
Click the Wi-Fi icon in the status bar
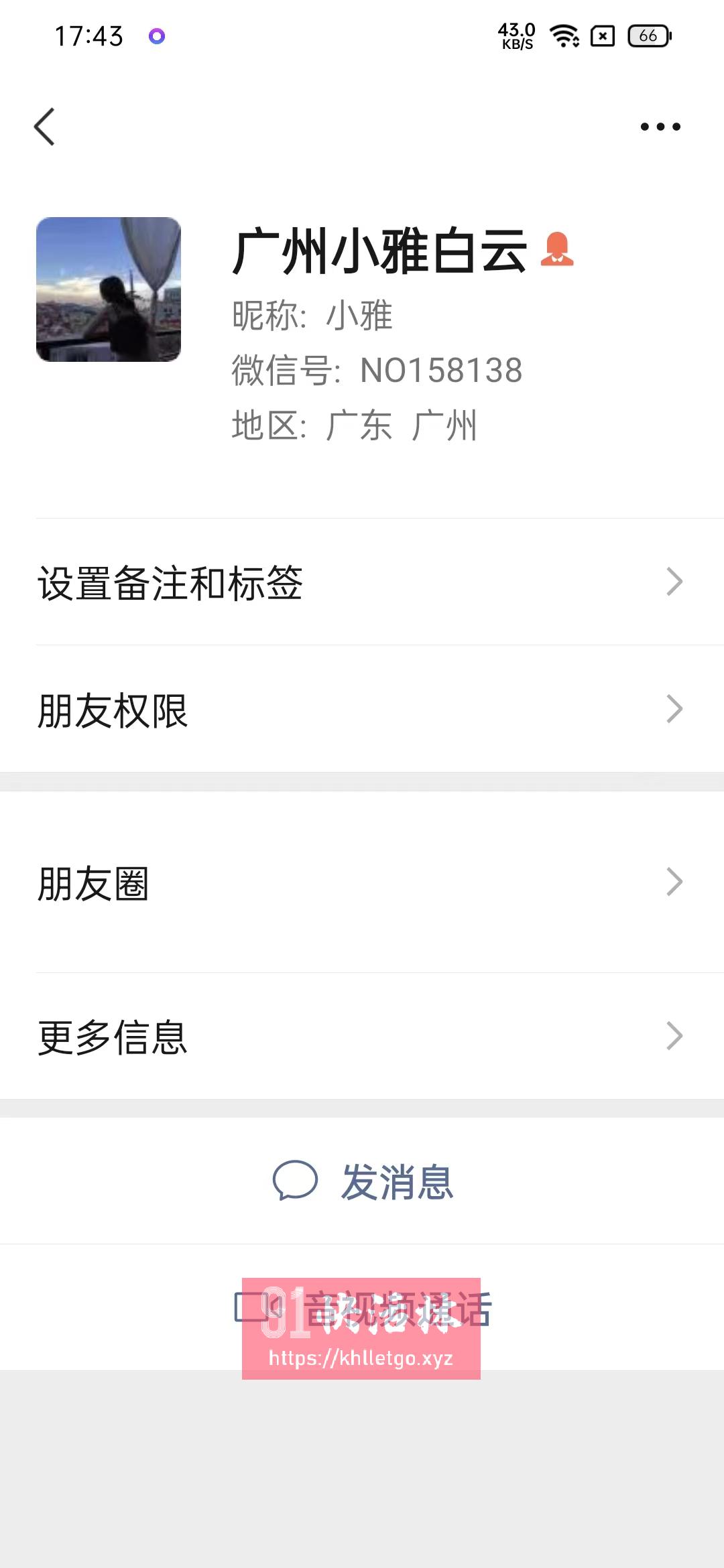click(563, 38)
